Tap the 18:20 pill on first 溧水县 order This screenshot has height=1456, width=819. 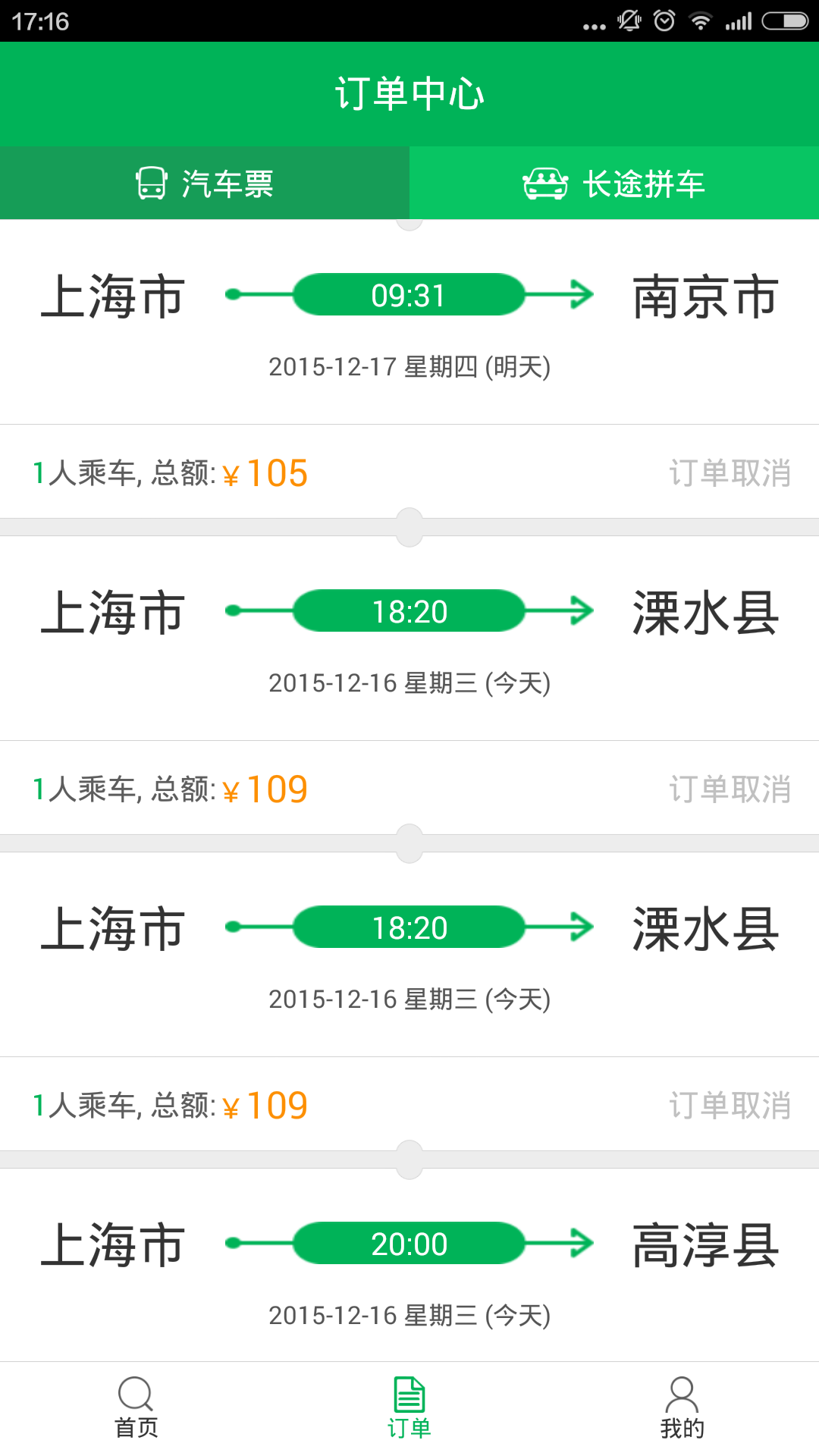tap(409, 610)
